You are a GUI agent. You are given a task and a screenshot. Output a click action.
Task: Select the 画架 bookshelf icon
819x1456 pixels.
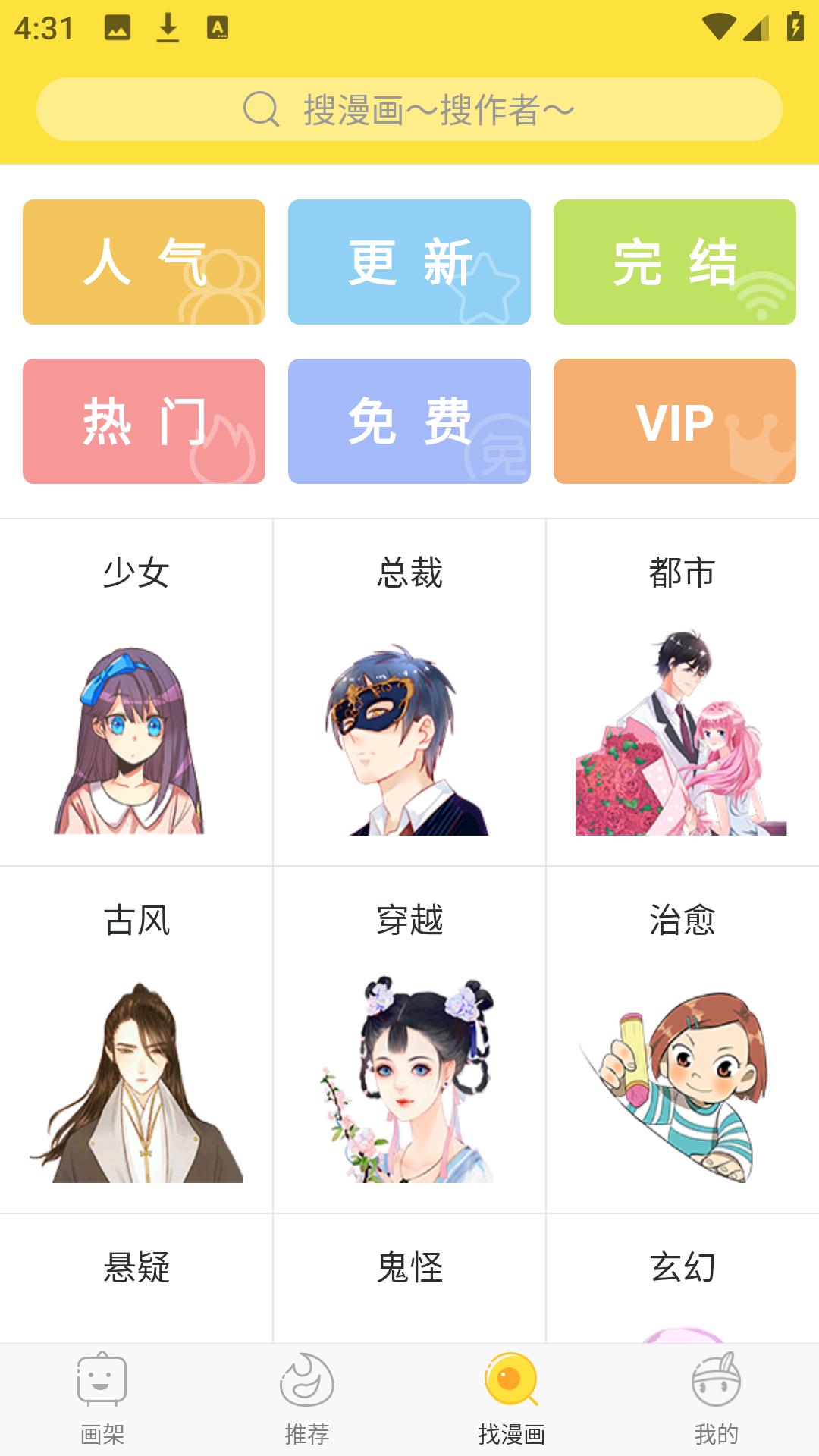pyautogui.click(x=102, y=1382)
